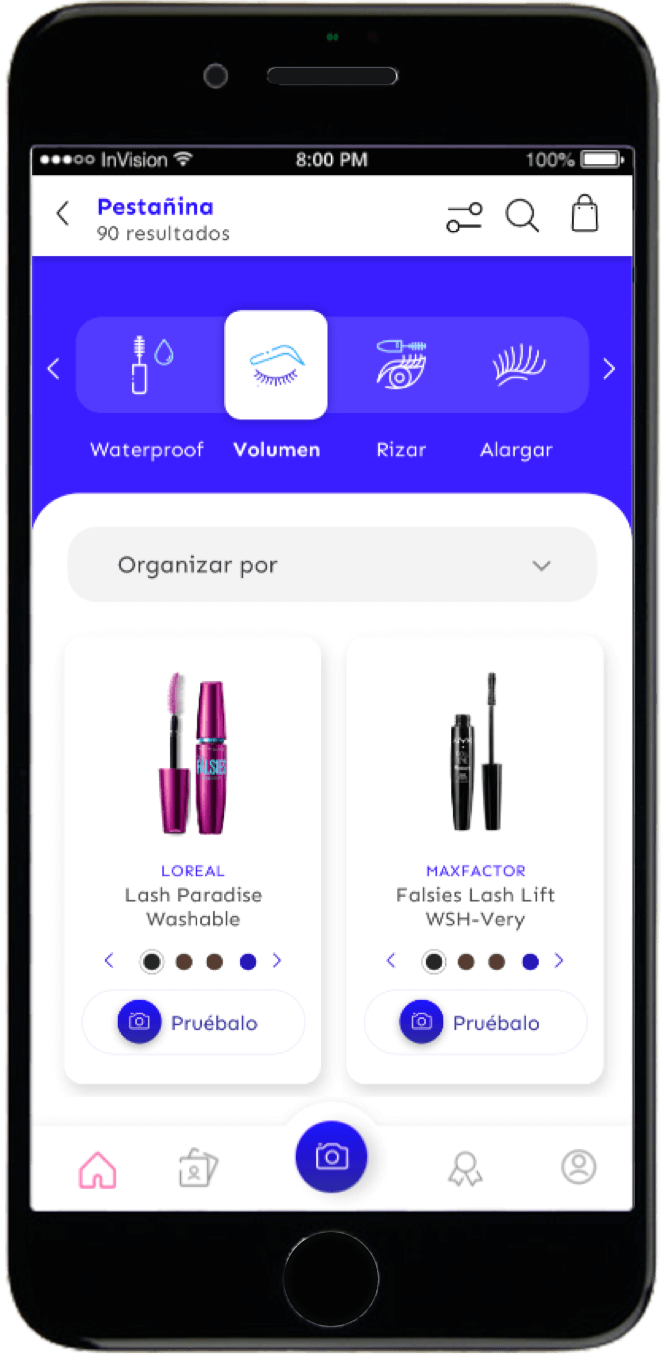The width and height of the screenshot is (666, 1362).
Task: Choose the blue shade for Falsies Lash Lift
Action: [x=530, y=962]
